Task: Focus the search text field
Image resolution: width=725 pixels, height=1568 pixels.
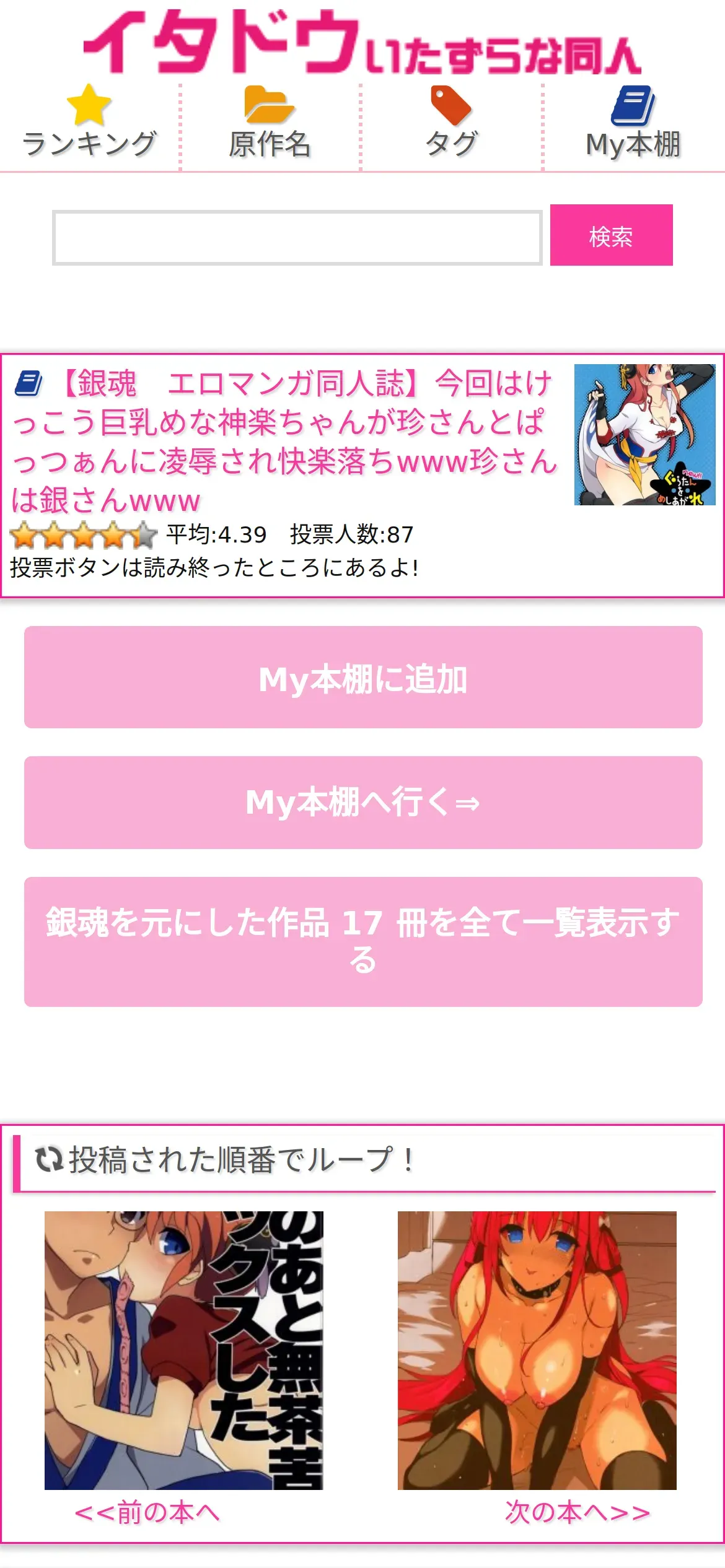Action: 297,238
